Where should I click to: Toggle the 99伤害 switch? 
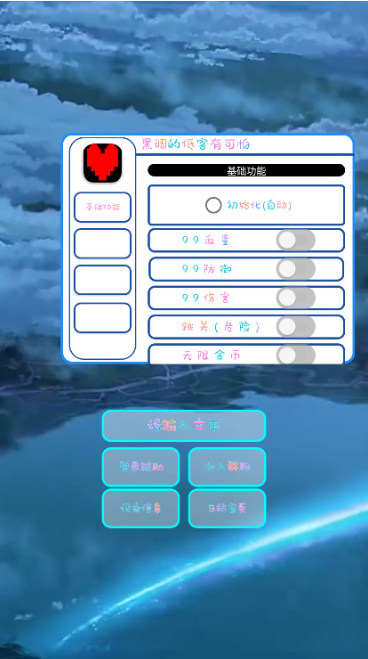pyautogui.click(x=296, y=298)
